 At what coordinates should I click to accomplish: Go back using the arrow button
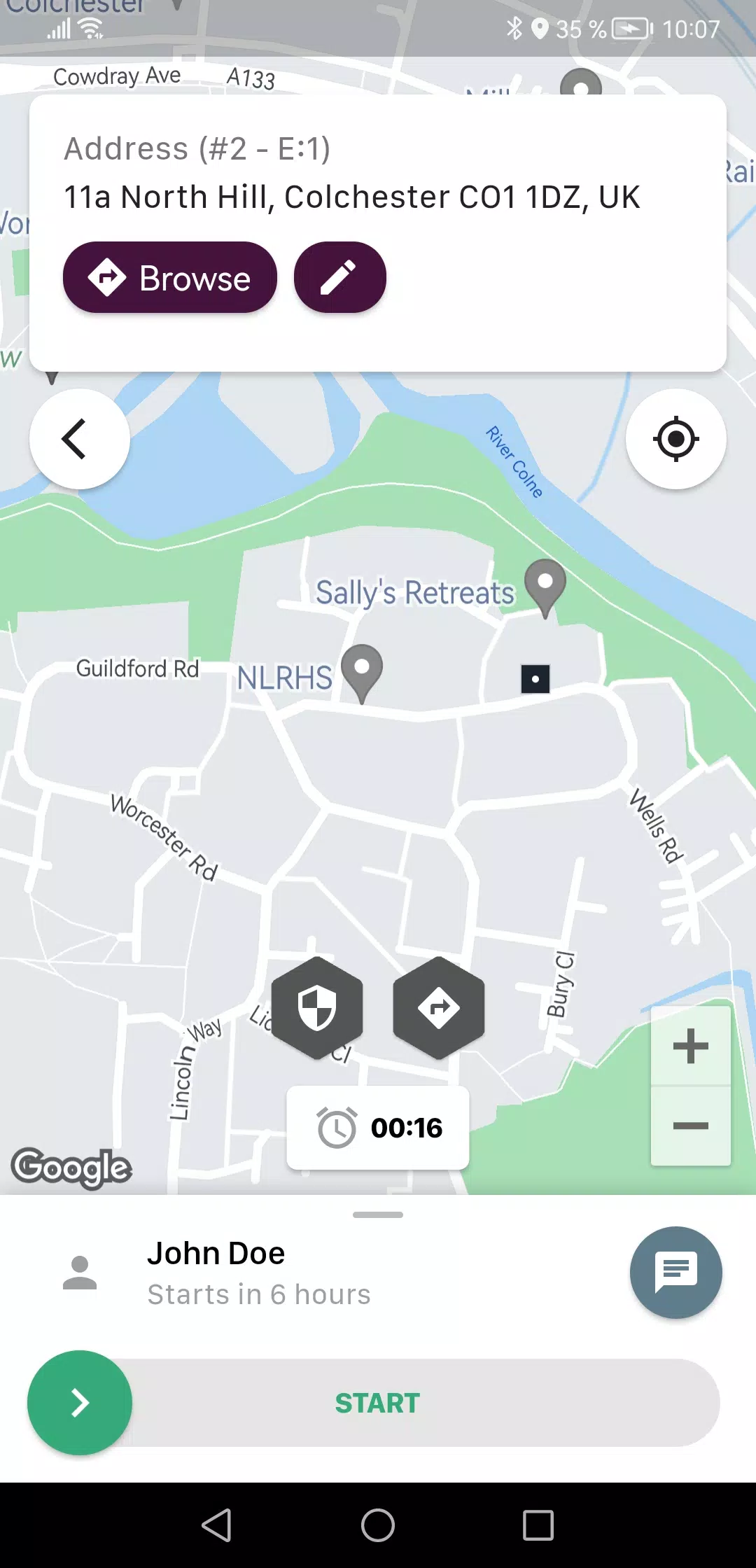[x=80, y=439]
